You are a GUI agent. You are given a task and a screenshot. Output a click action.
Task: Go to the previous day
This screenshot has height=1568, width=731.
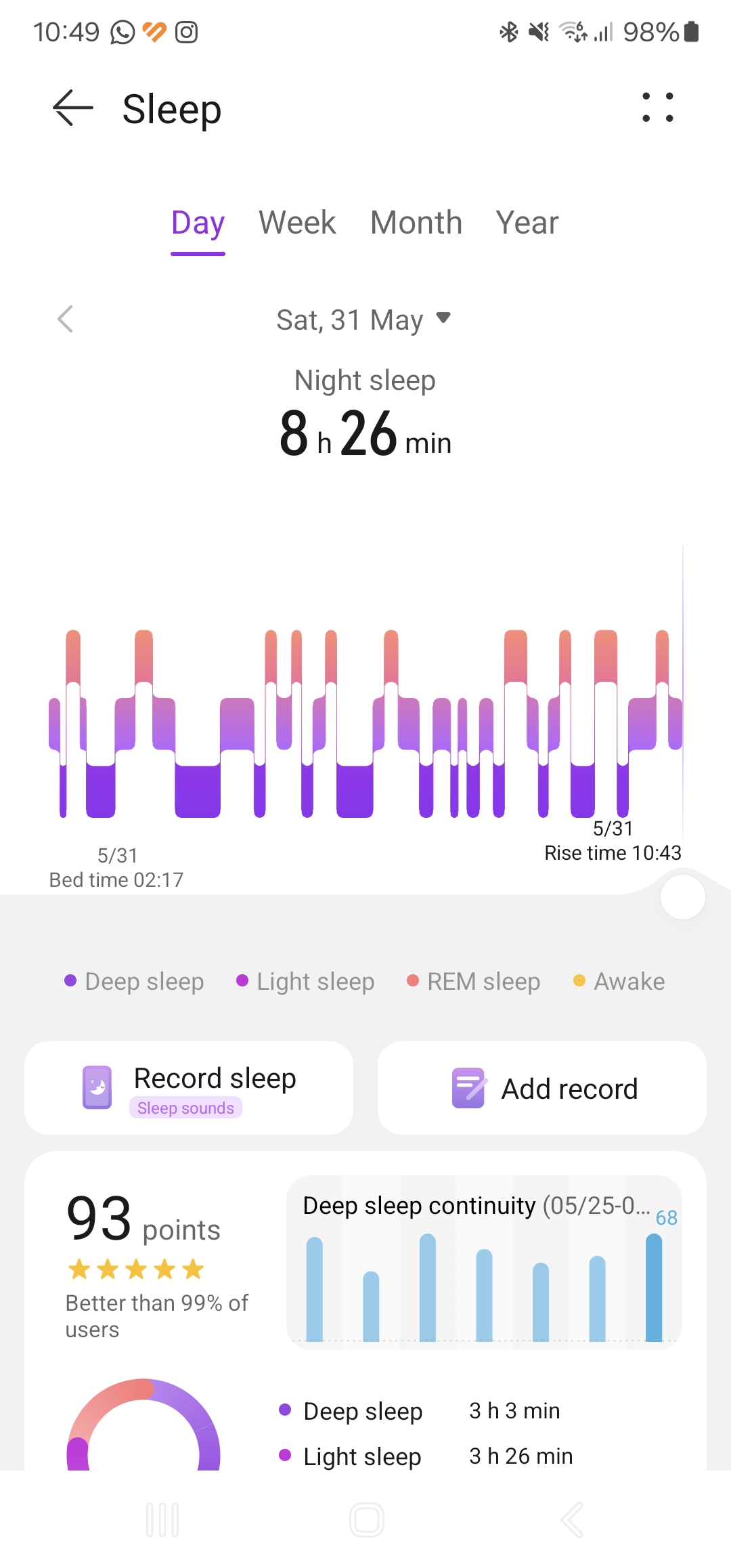click(65, 319)
